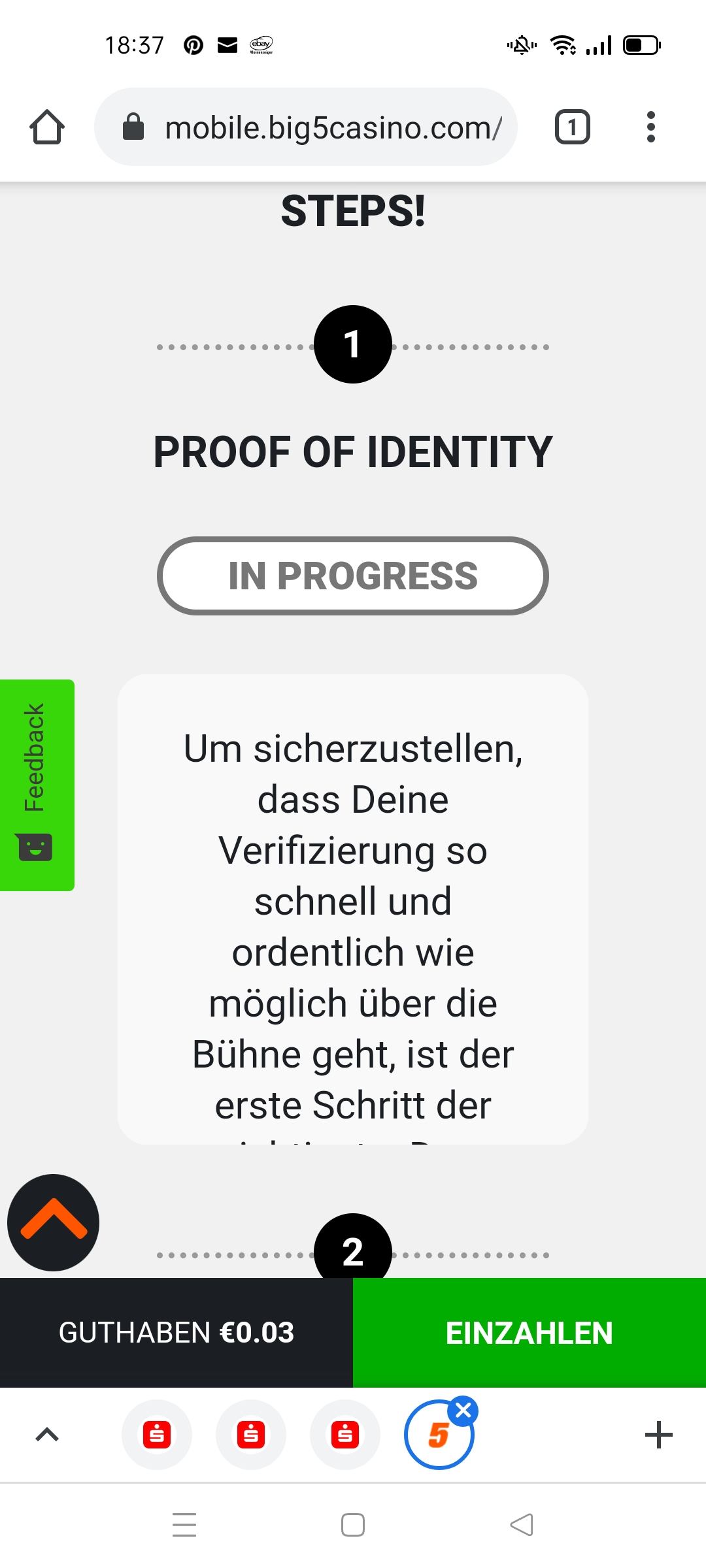Add a new browser tab
Image resolution: width=706 pixels, height=1568 pixels.
tap(659, 1435)
